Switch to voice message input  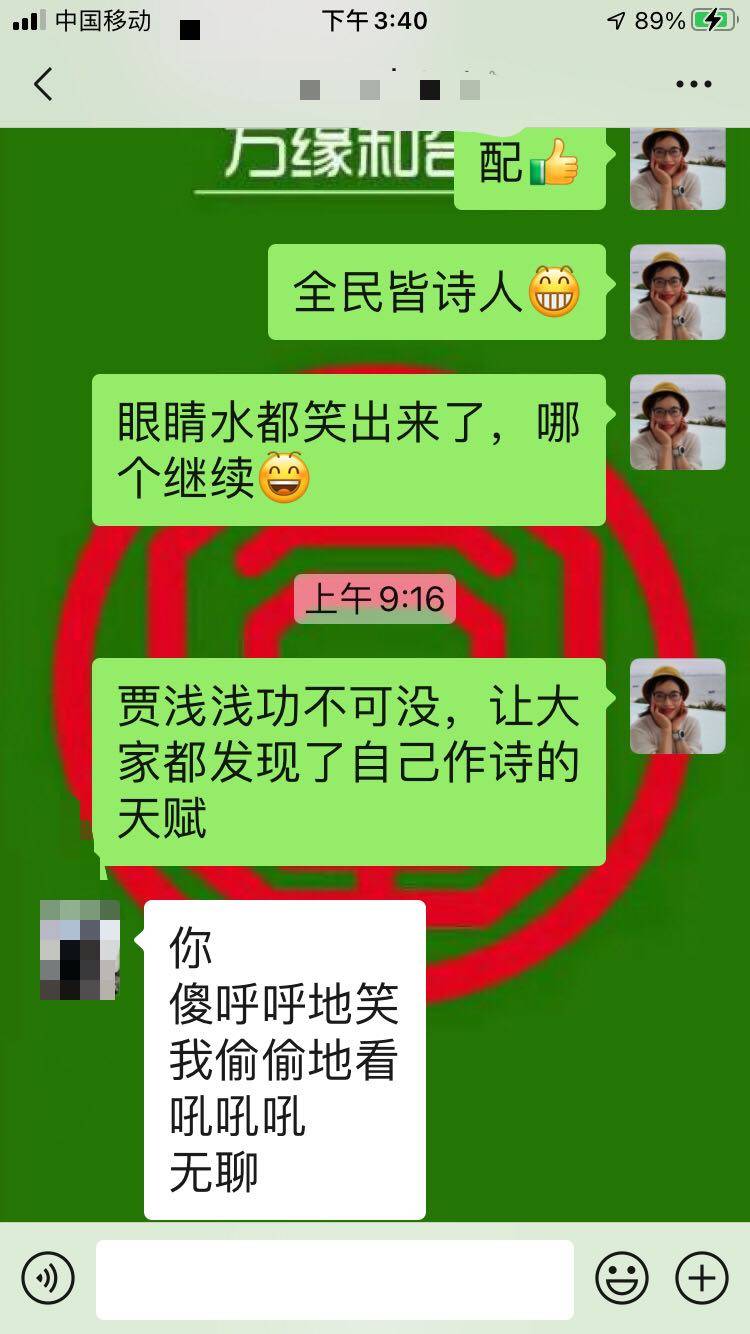pyautogui.click(x=48, y=1278)
